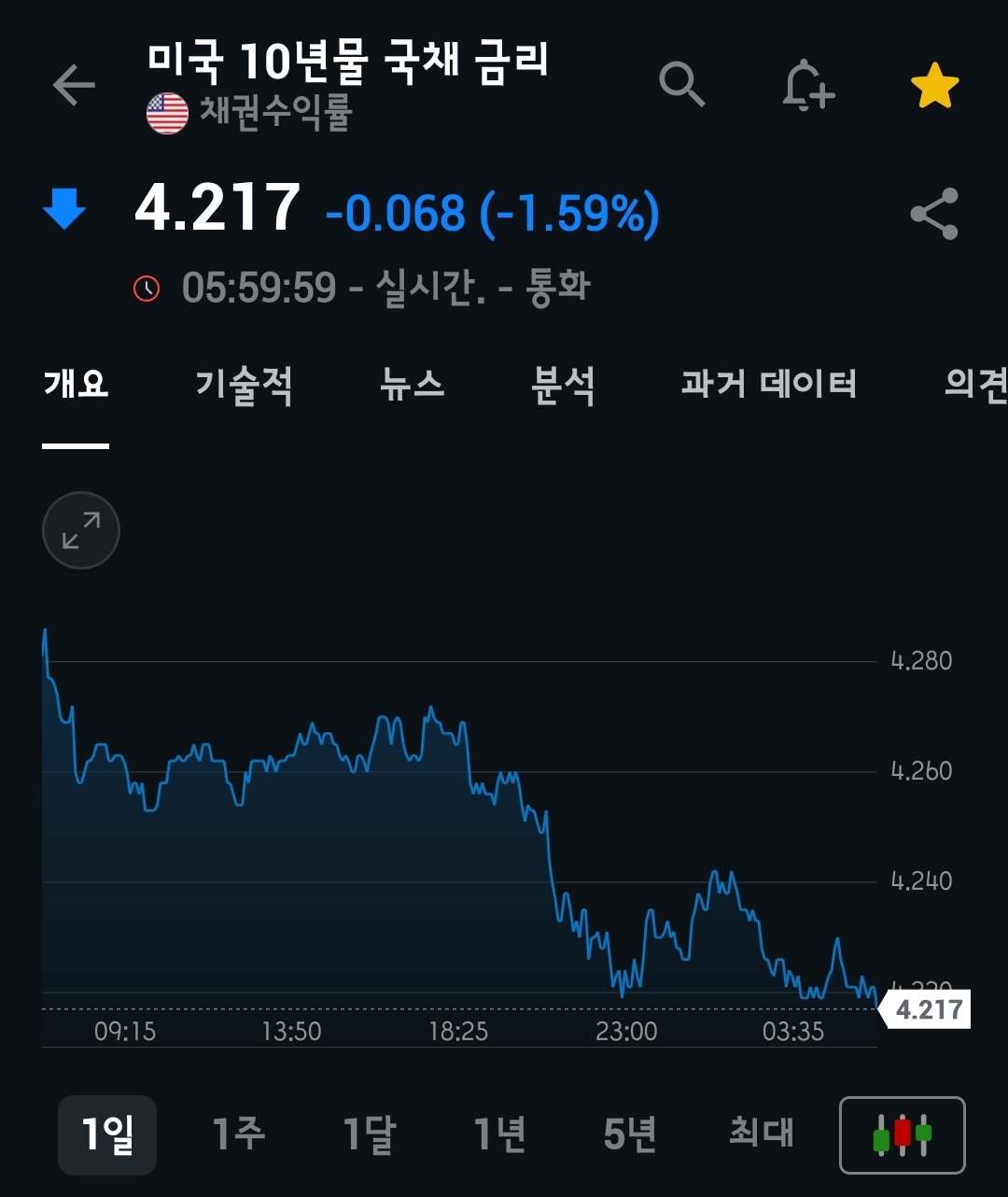The height and width of the screenshot is (1197, 1008).
Task: View the 과거 데이터 tab
Action: [768, 384]
